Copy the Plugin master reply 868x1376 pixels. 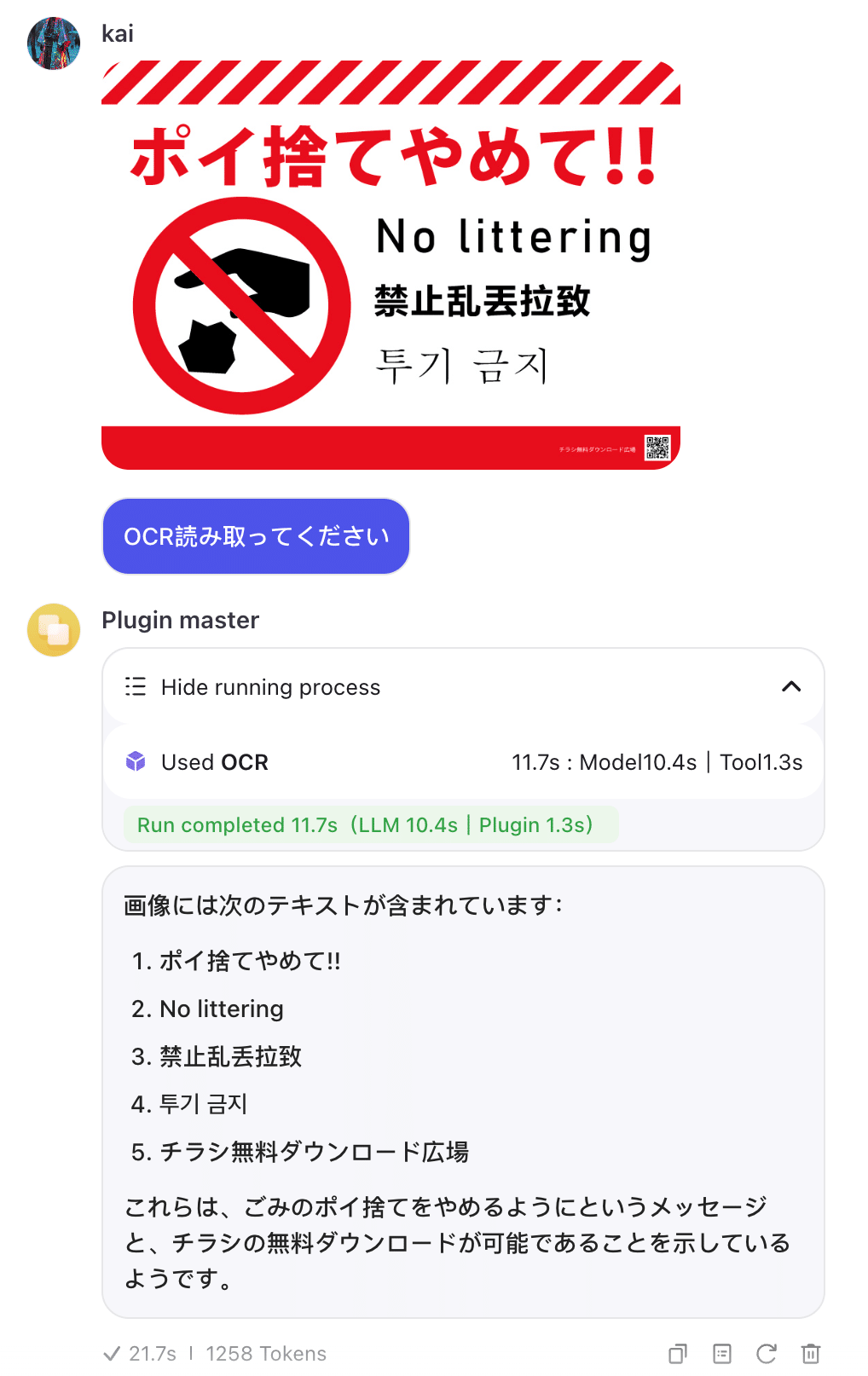click(678, 1354)
